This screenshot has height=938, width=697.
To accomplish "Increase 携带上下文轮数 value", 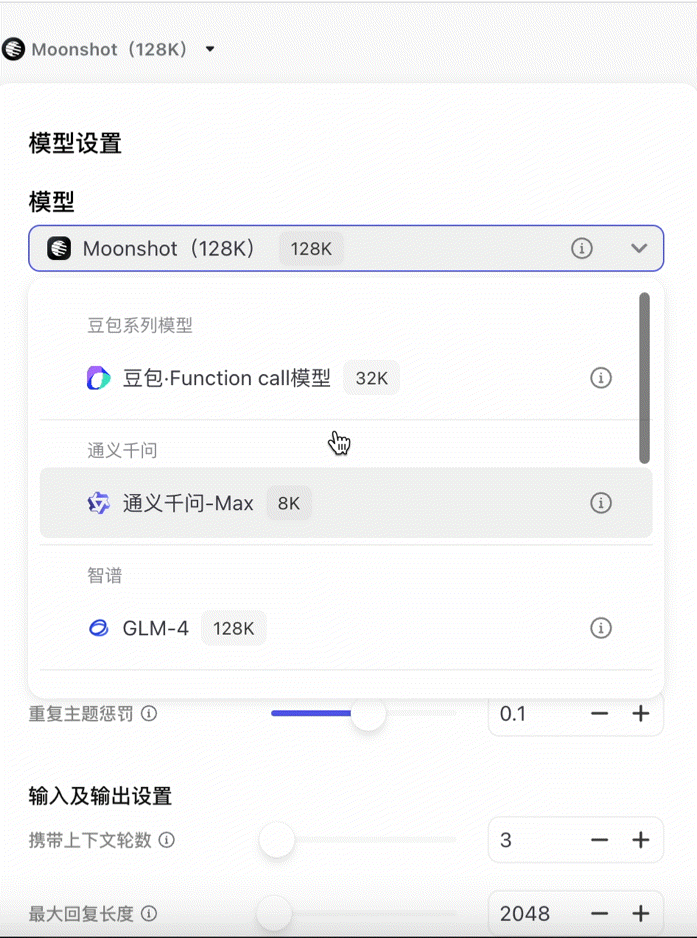I will 641,840.
